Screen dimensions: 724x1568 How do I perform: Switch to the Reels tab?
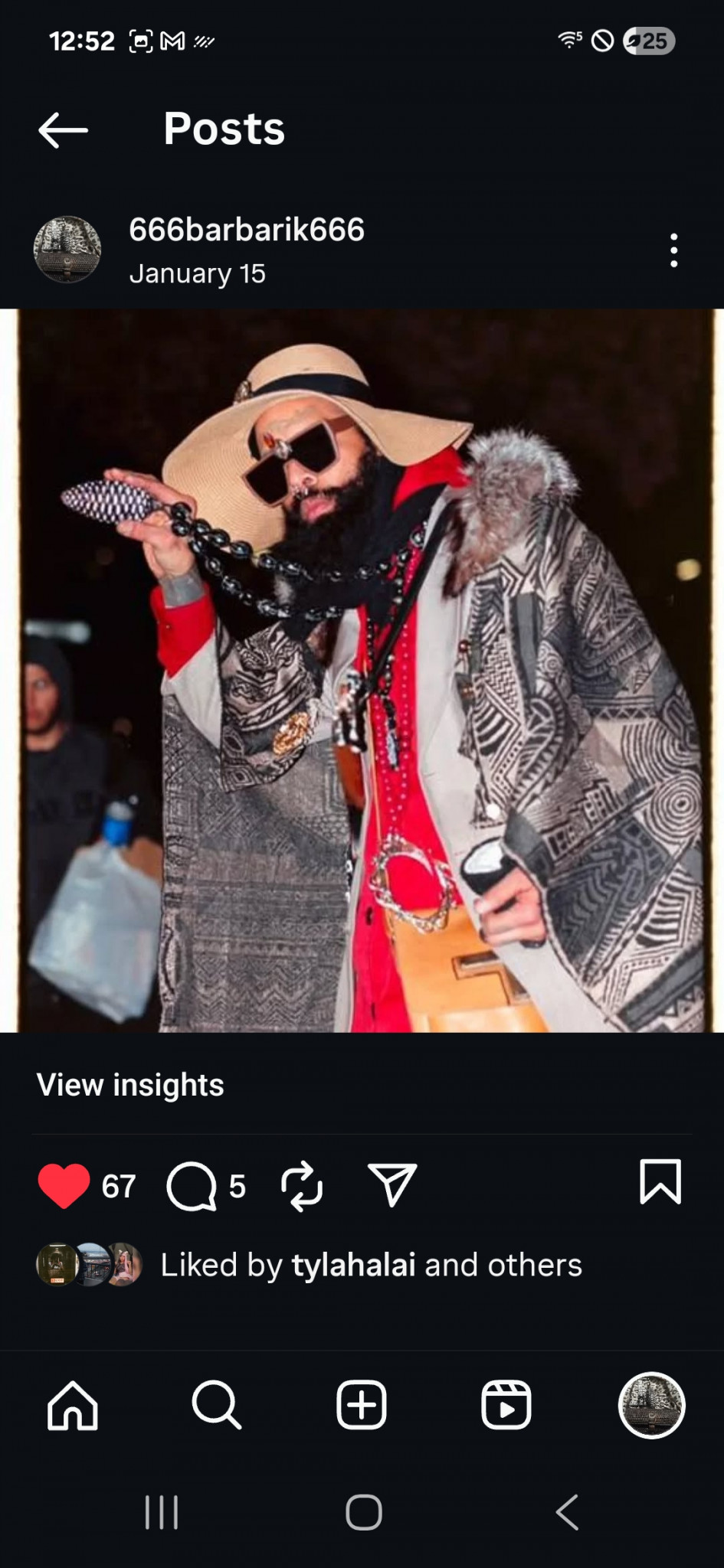coord(506,1405)
